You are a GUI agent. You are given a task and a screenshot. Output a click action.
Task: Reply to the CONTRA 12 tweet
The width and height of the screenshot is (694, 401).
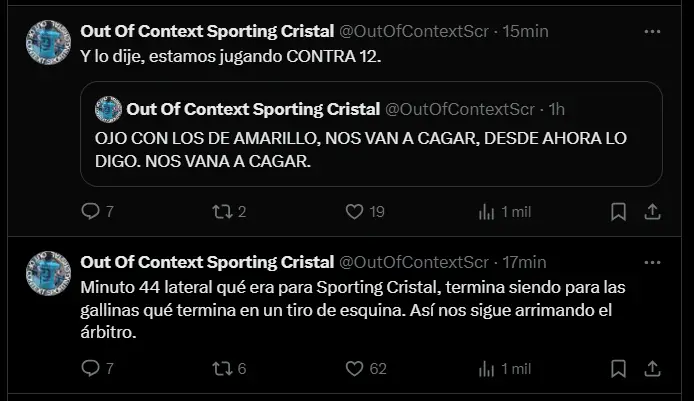pyautogui.click(x=90, y=211)
